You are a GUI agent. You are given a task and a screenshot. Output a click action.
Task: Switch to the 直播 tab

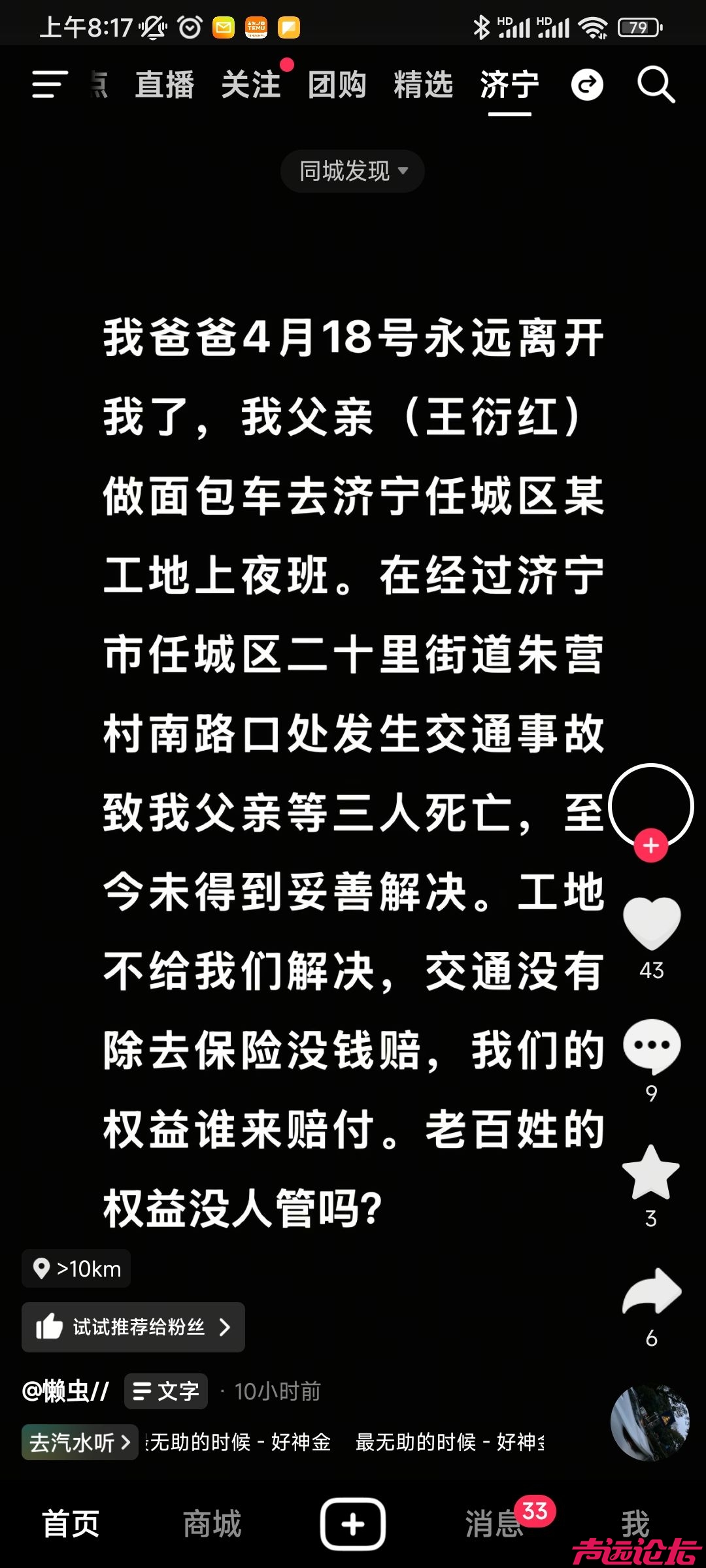165,85
